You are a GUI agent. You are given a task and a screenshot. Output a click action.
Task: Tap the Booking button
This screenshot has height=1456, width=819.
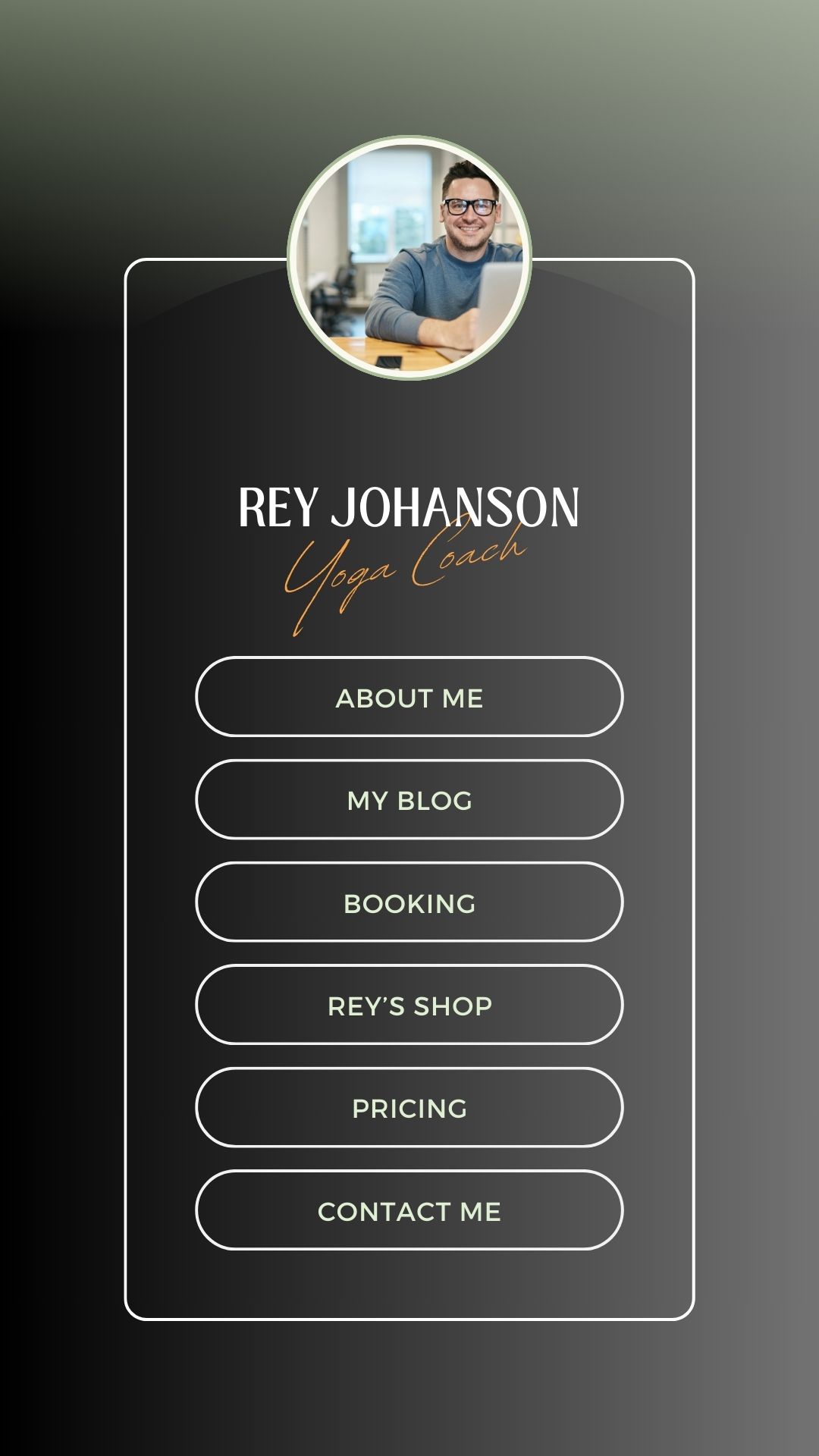(409, 902)
